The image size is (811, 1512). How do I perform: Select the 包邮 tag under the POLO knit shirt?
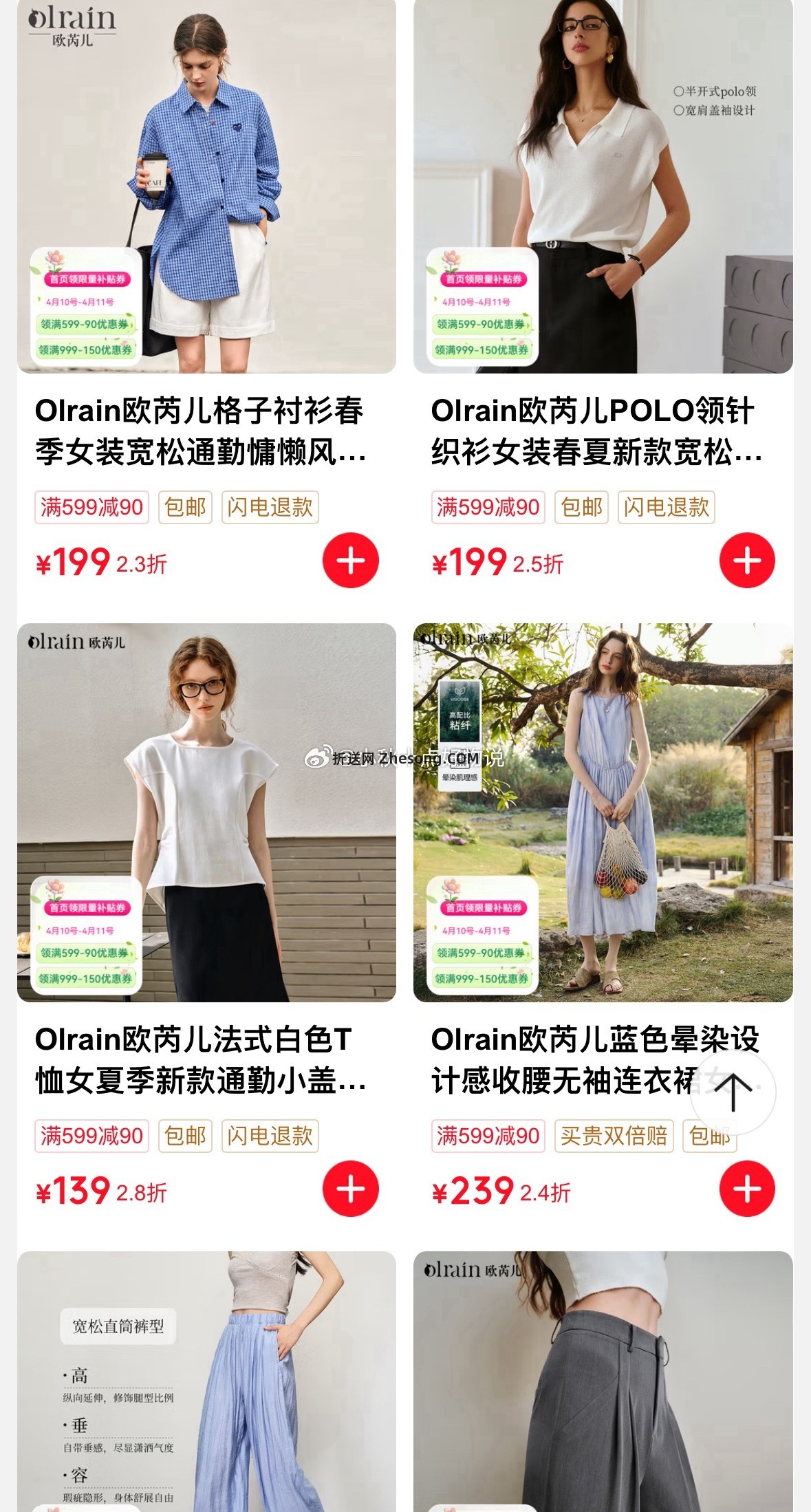(581, 508)
